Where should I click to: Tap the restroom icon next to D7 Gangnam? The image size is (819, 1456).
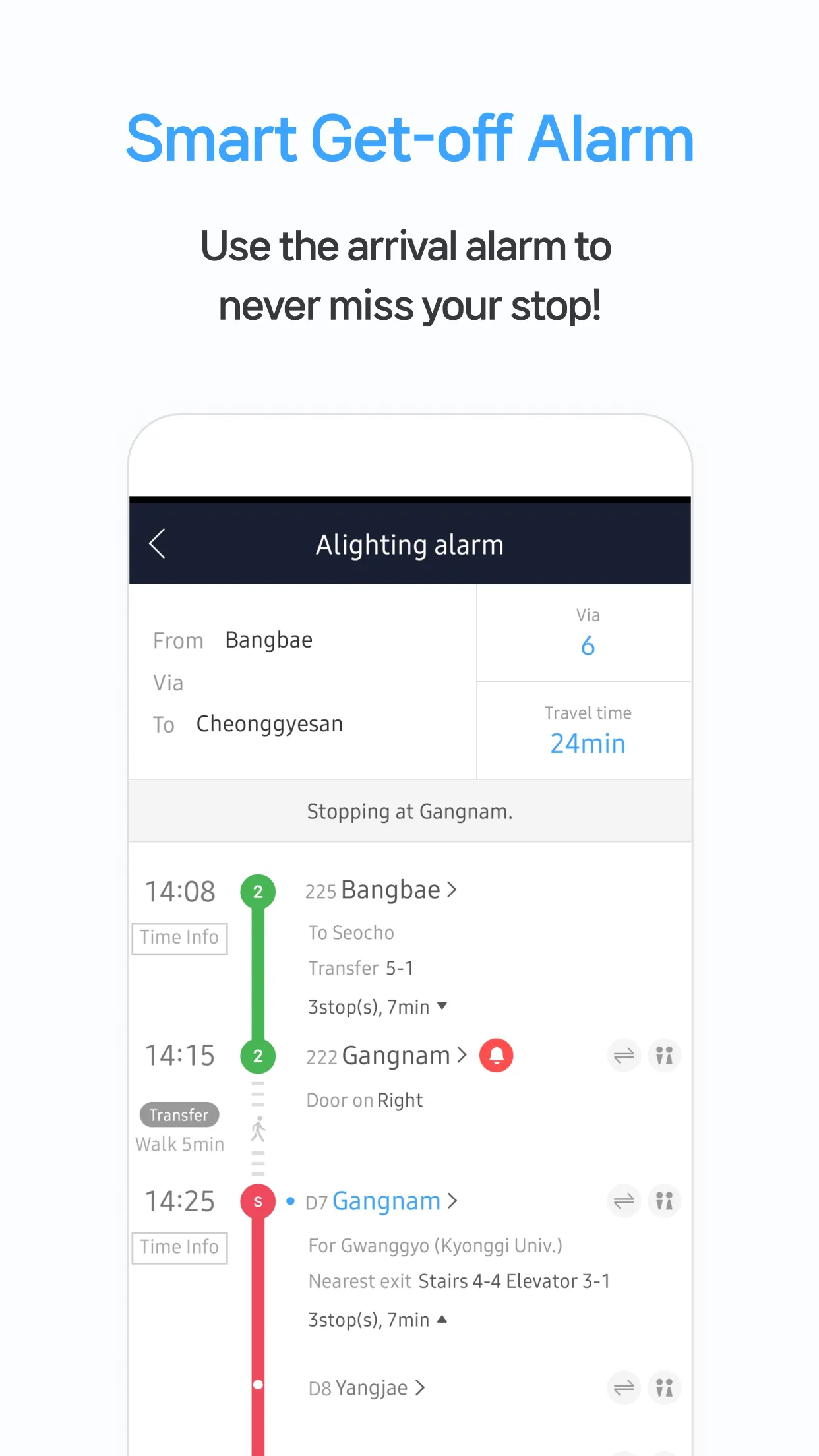(664, 1201)
